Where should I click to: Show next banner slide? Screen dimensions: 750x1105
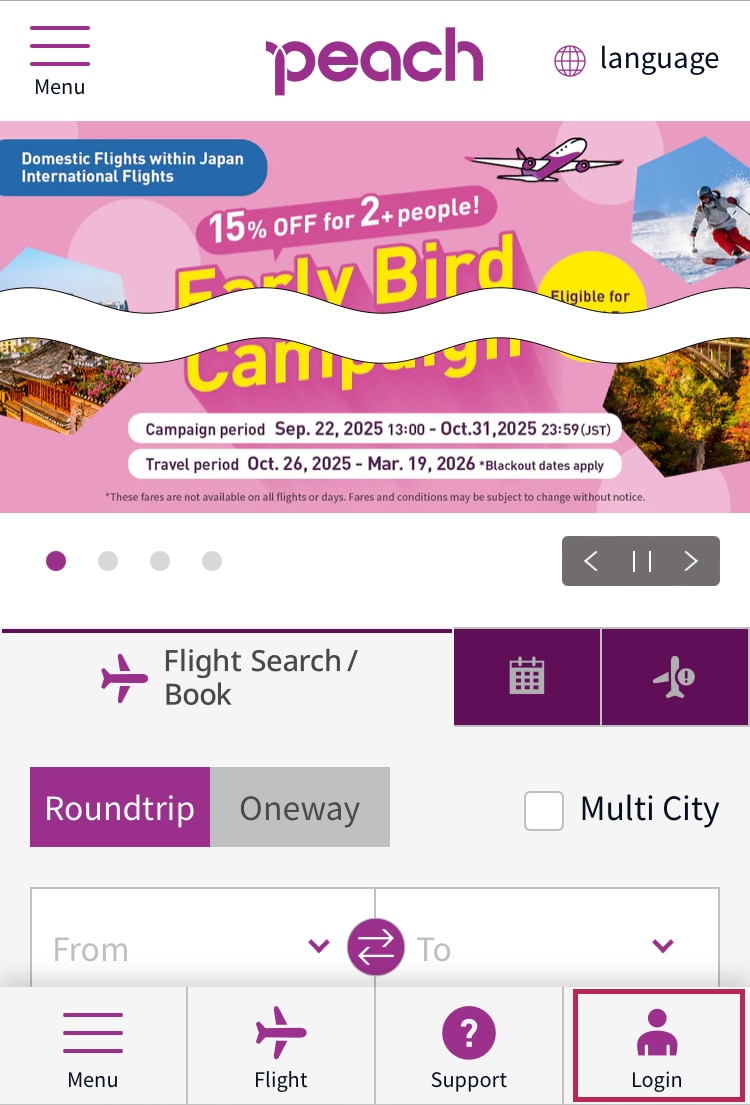pos(691,561)
